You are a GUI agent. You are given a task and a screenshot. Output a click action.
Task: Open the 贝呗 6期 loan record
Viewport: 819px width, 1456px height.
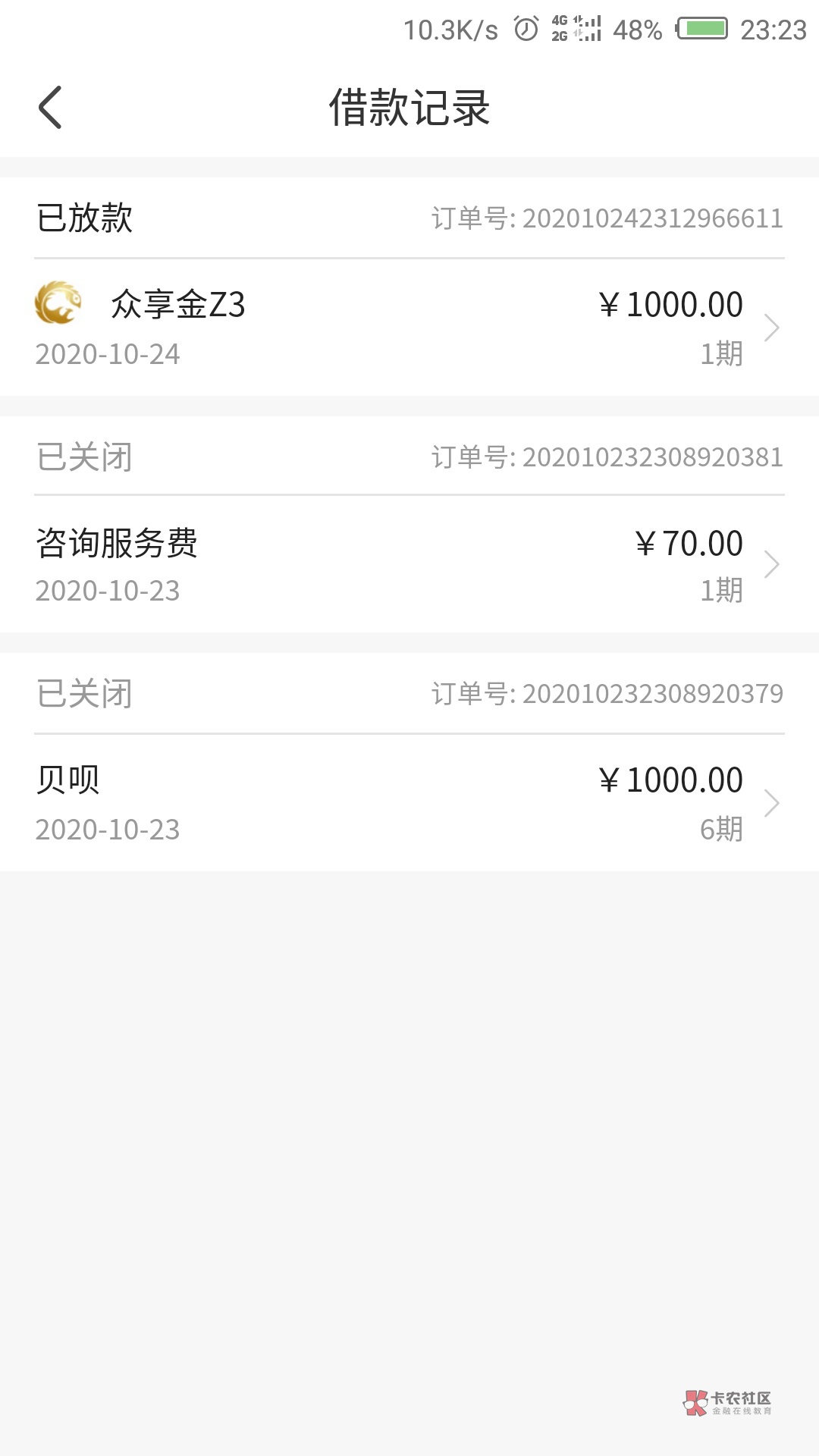point(409,803)
